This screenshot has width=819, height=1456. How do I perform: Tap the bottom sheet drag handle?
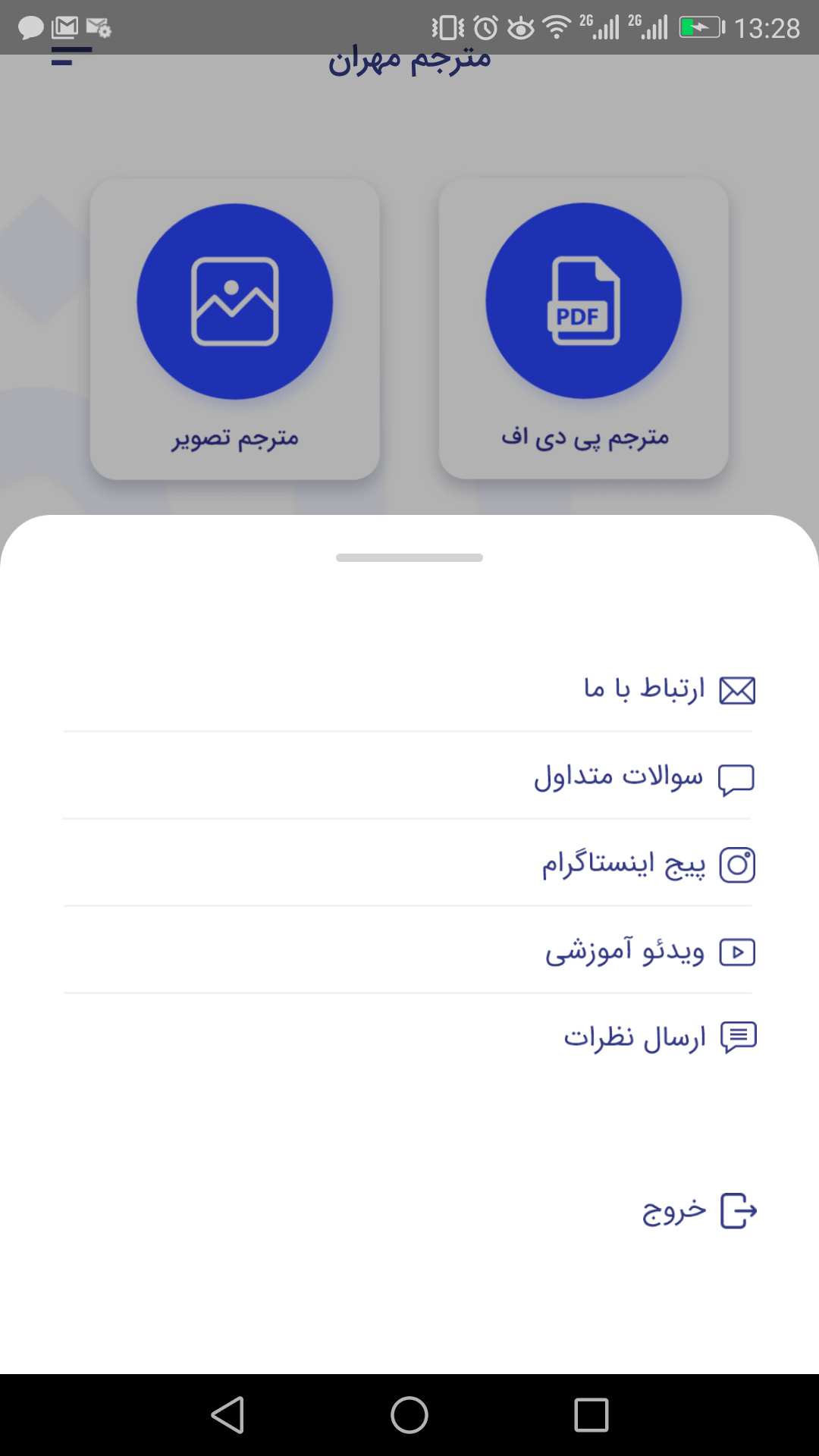tap(409, 557)
